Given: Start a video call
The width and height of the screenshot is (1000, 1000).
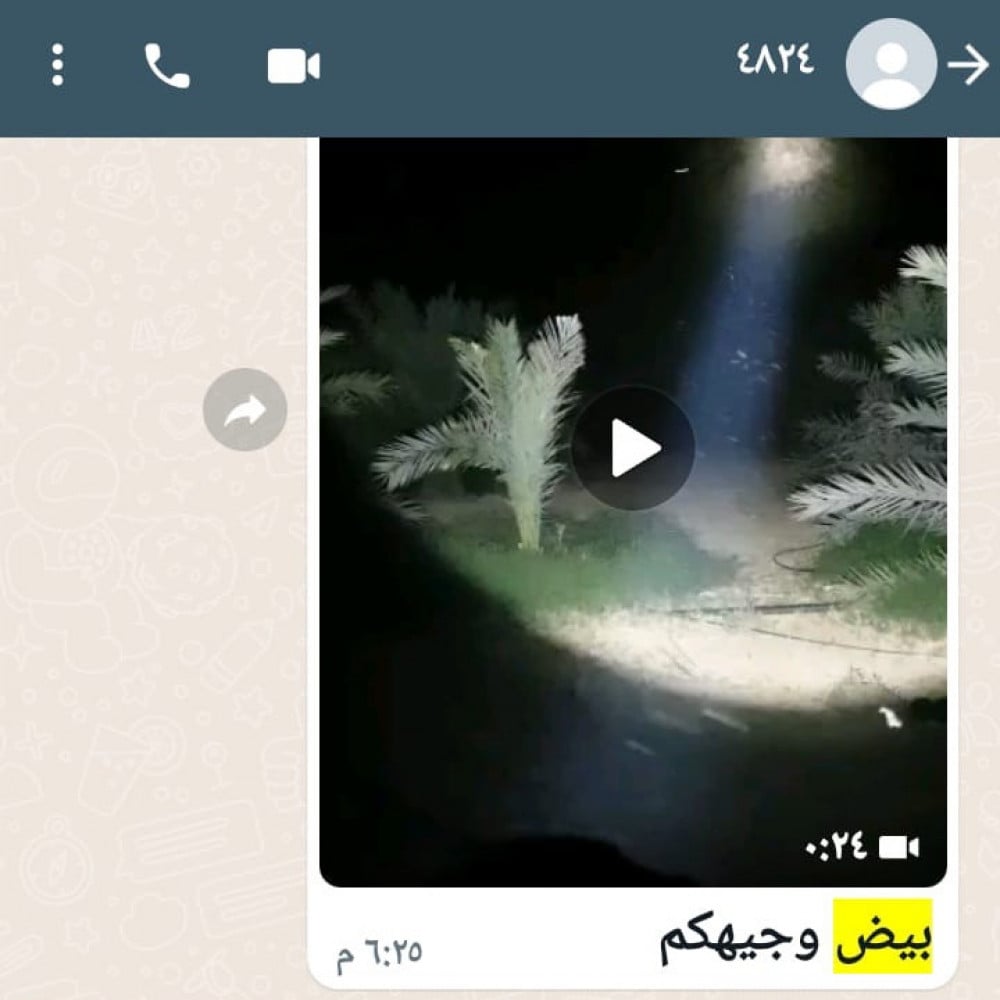Looking at the screenshot, I should tap(293, 66).
